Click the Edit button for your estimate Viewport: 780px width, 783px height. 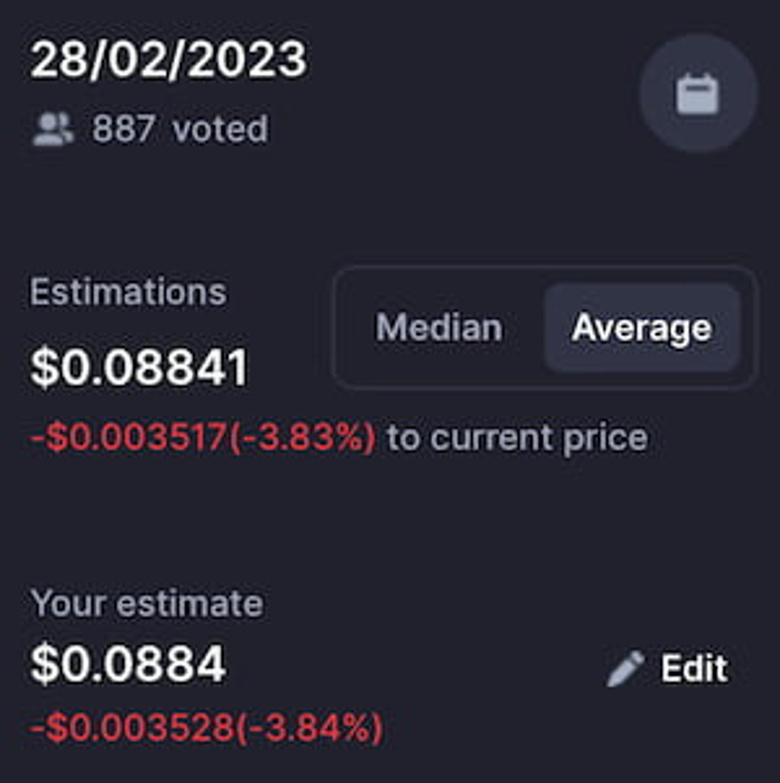[x=670, y=668]
